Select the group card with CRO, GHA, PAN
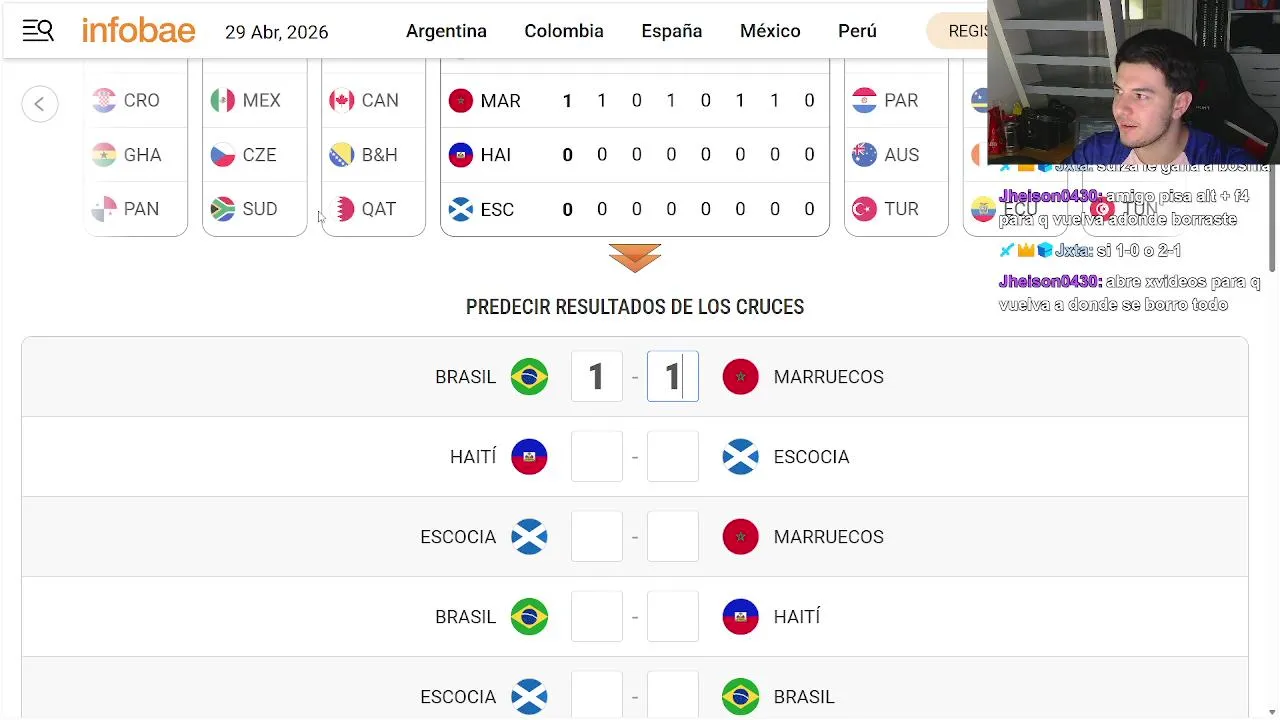Screen dimensions: 1280x720 click(136, 154)
